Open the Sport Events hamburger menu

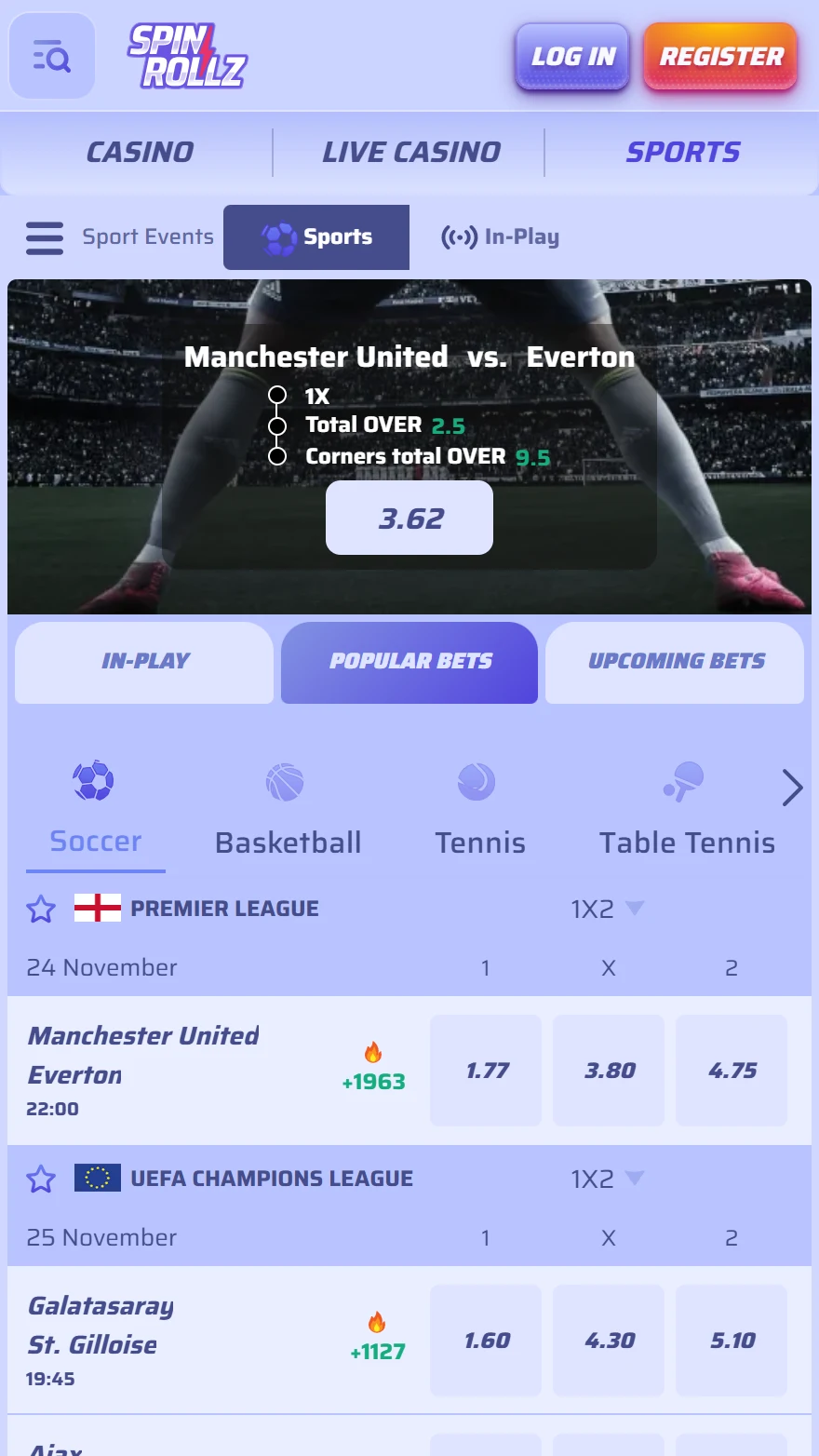(45, 237)
